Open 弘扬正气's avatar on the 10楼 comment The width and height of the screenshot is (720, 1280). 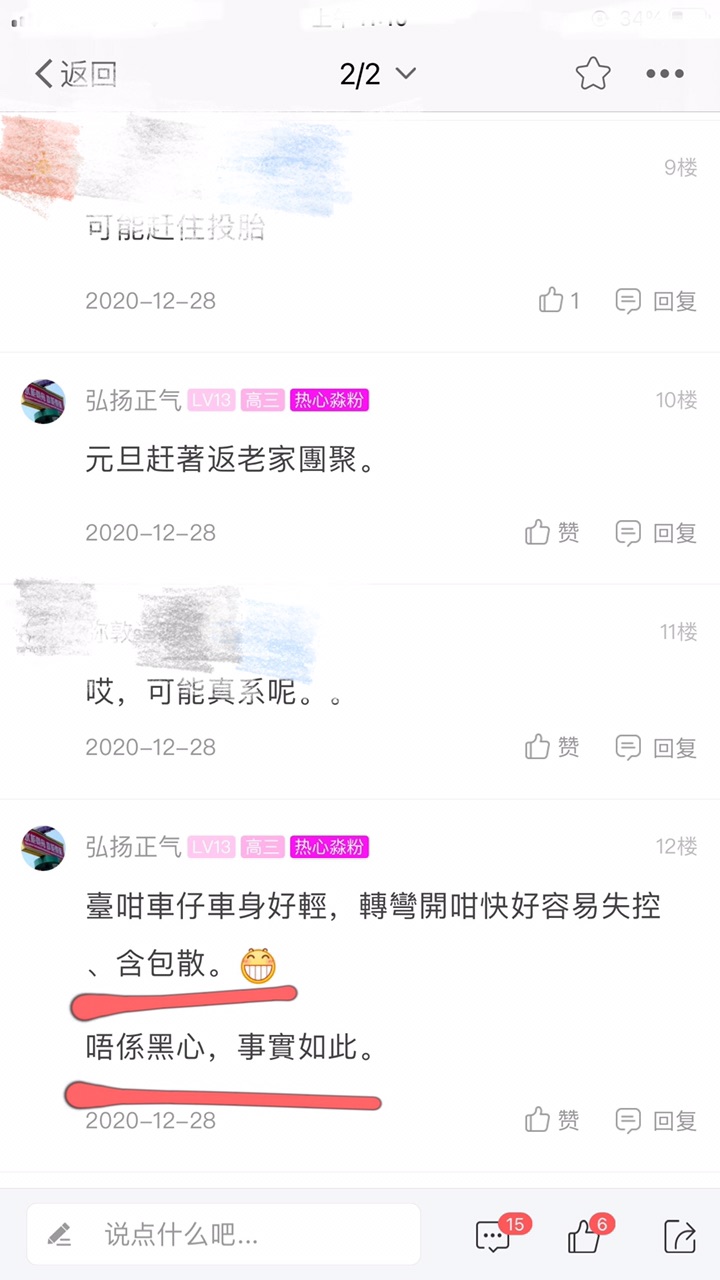coord(43,401)
